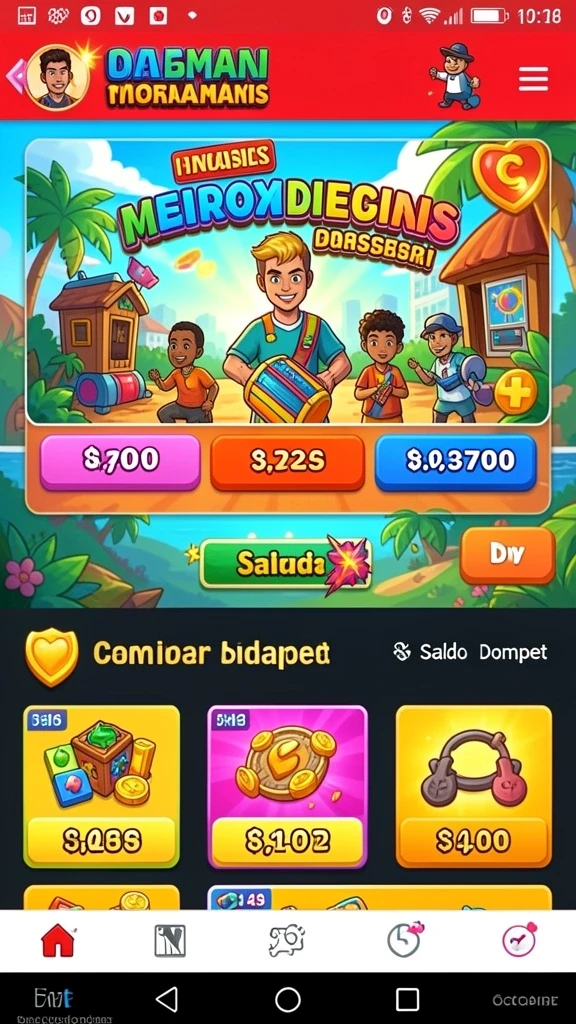The width and height of the screenshot is (576, 1024).
Task: Switch to the puzzle-piece bottom tab
Action: click(287, 941)
